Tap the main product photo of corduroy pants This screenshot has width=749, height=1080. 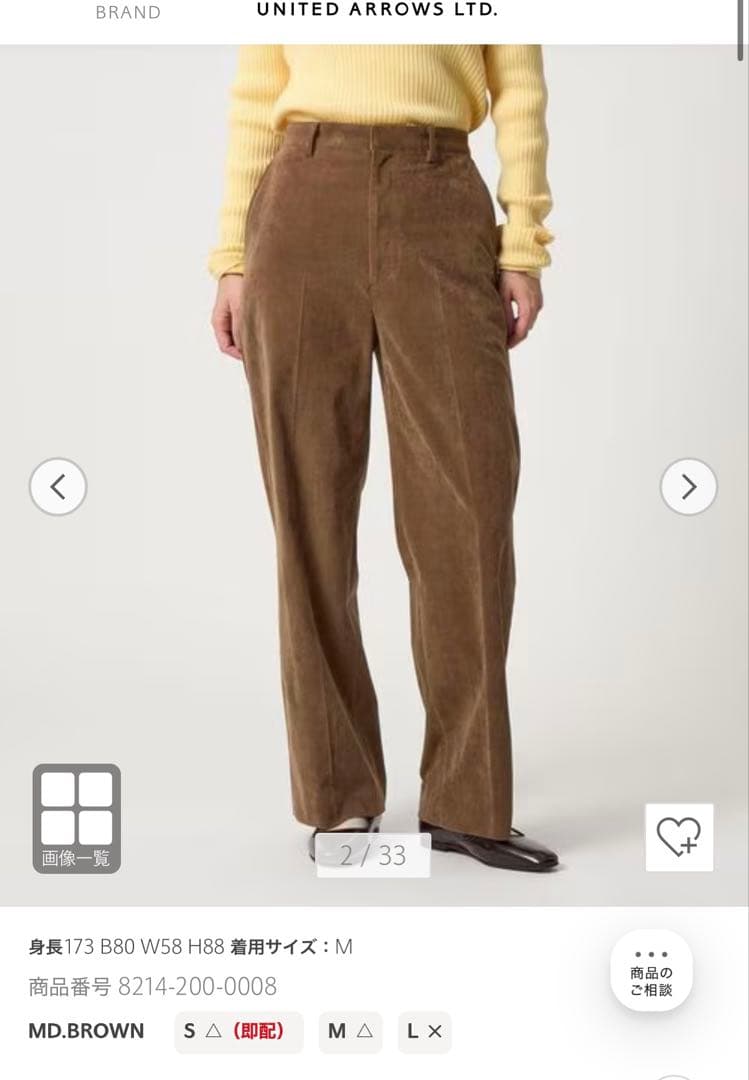click(x=374, y=450)
